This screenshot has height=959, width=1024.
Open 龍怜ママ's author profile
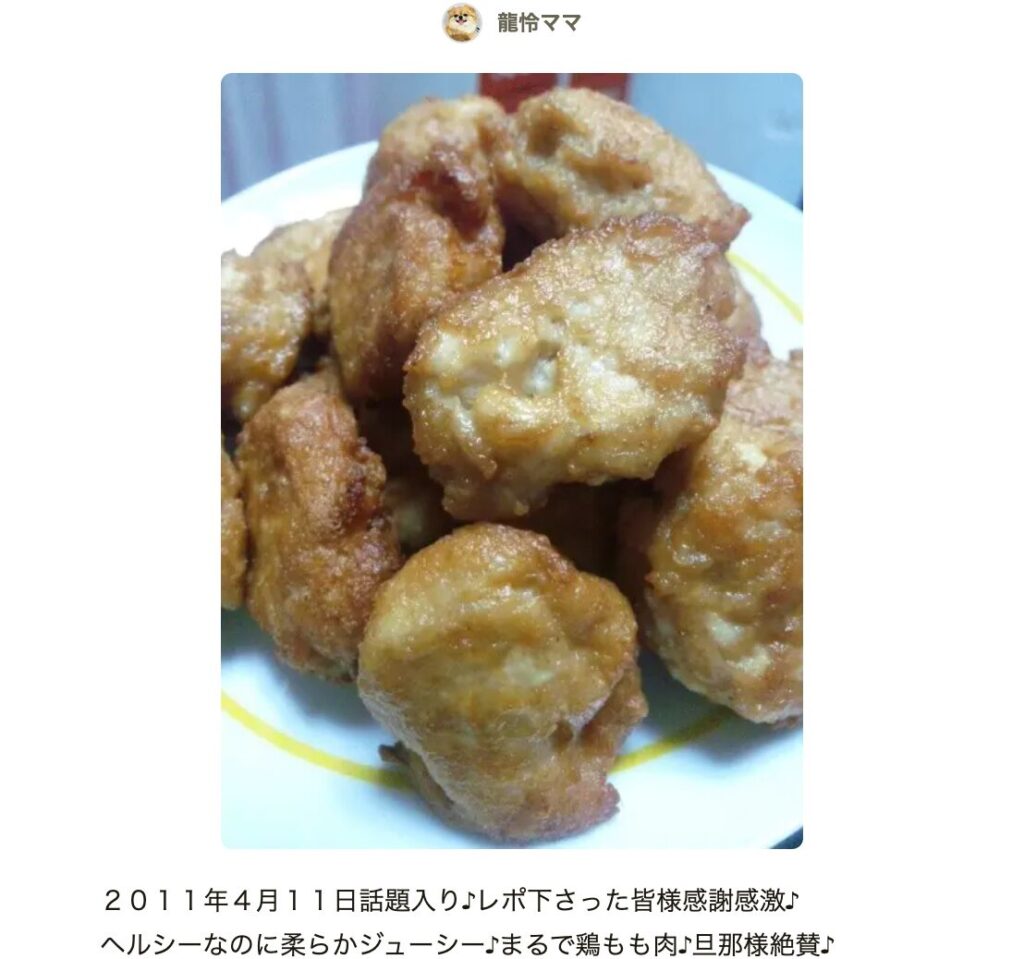538,23
